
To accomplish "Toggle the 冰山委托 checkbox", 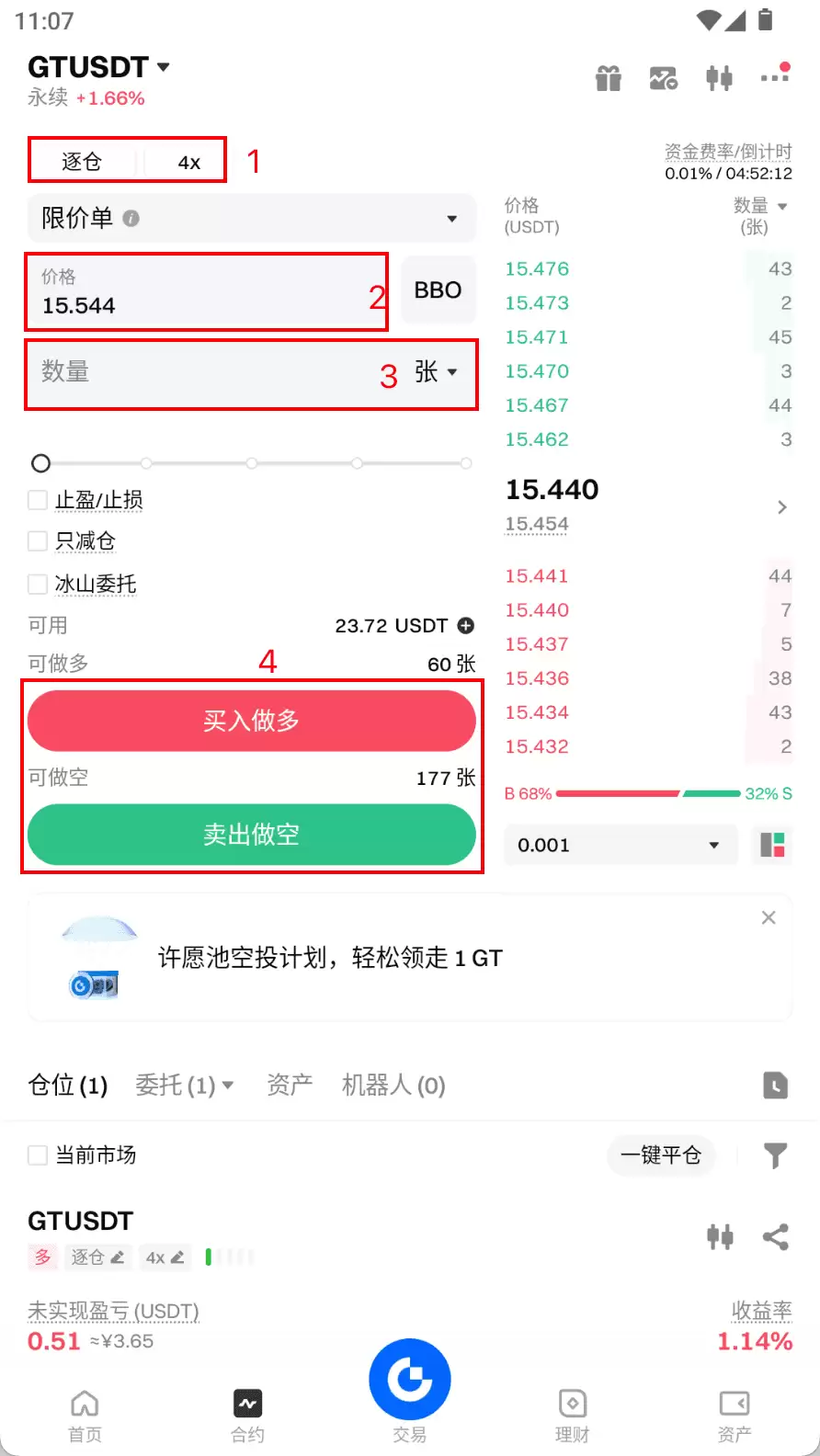I will [37, 584].
